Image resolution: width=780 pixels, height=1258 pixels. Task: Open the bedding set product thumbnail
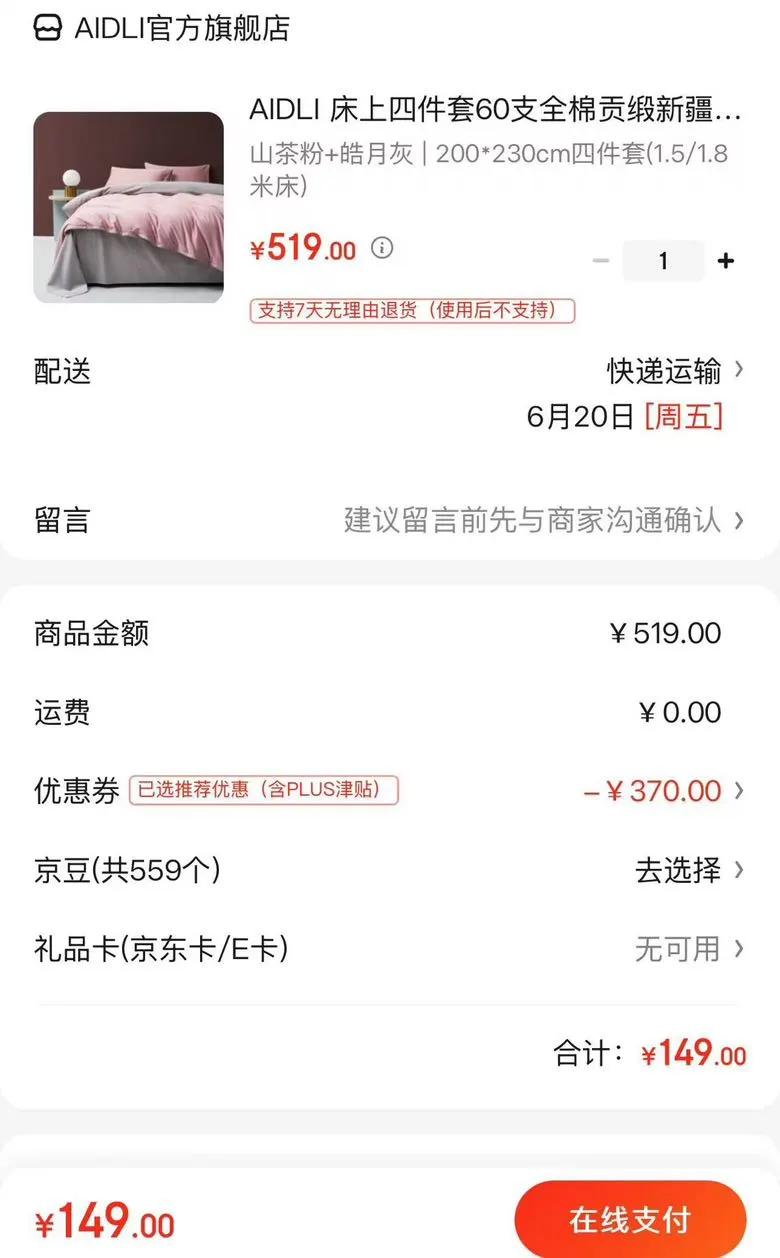pos(129,207)
